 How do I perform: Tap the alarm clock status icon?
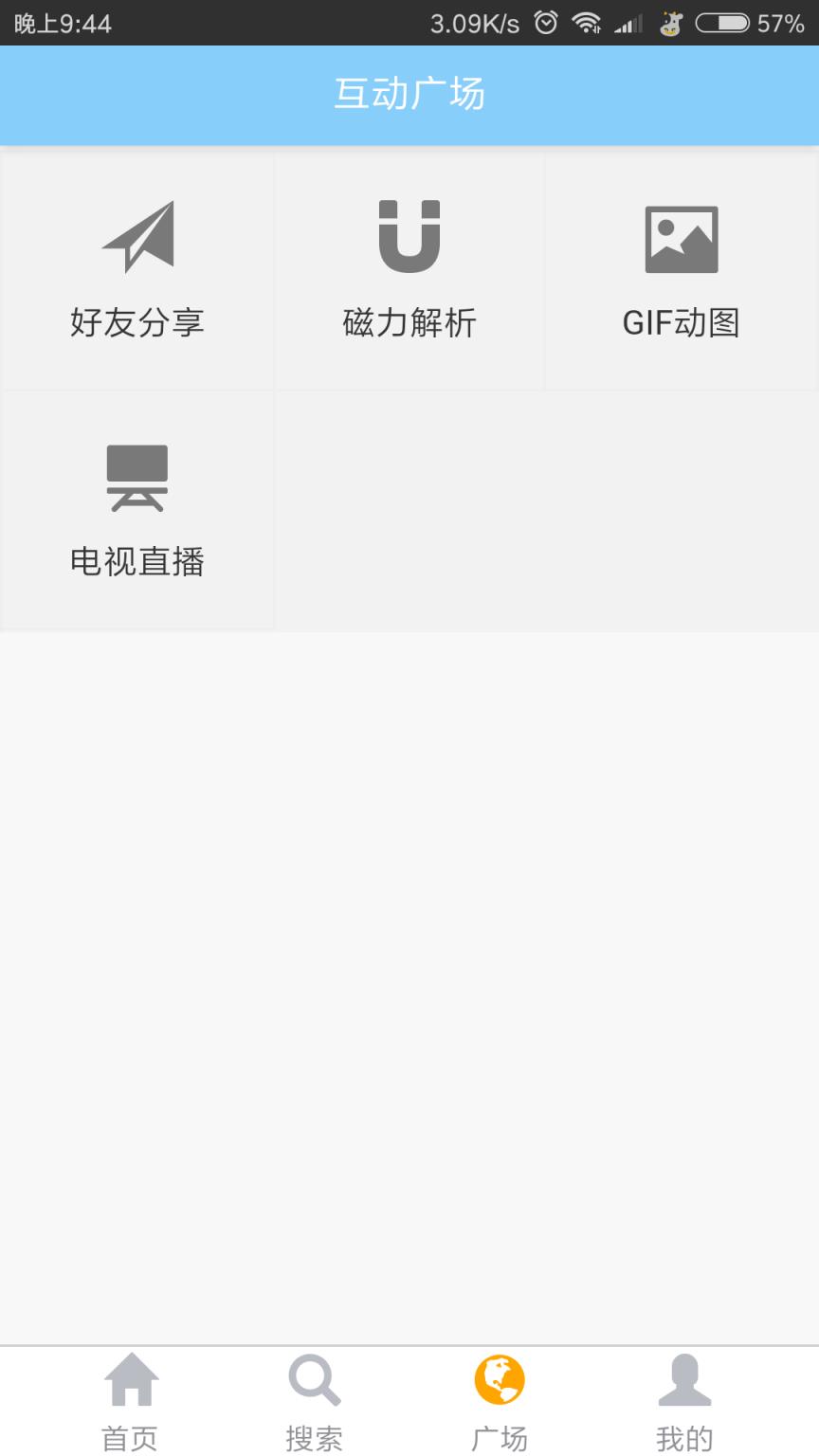544,23
